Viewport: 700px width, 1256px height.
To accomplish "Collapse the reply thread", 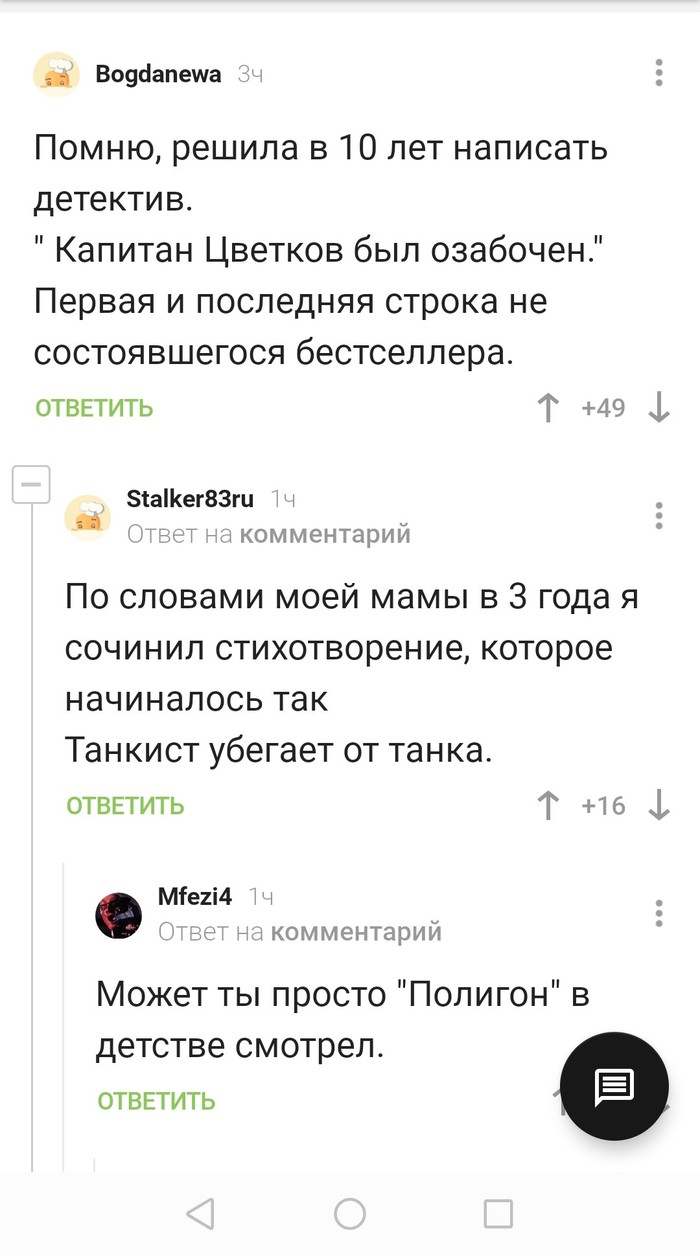I will [31, 485].
